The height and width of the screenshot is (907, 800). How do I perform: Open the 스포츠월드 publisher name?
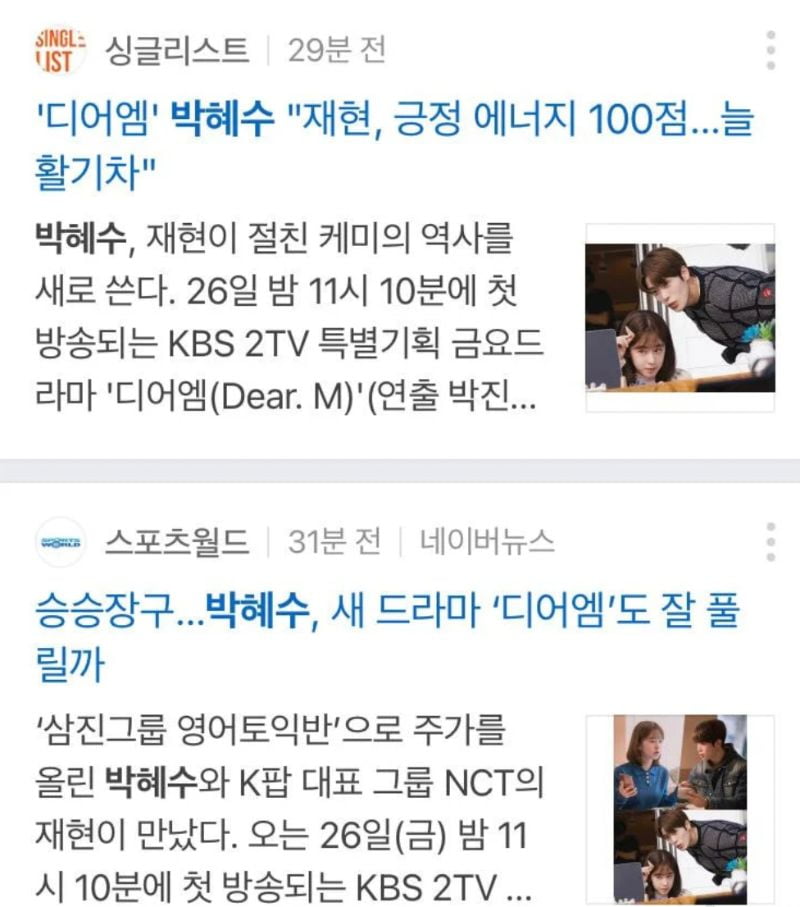[x=176, y=542]
